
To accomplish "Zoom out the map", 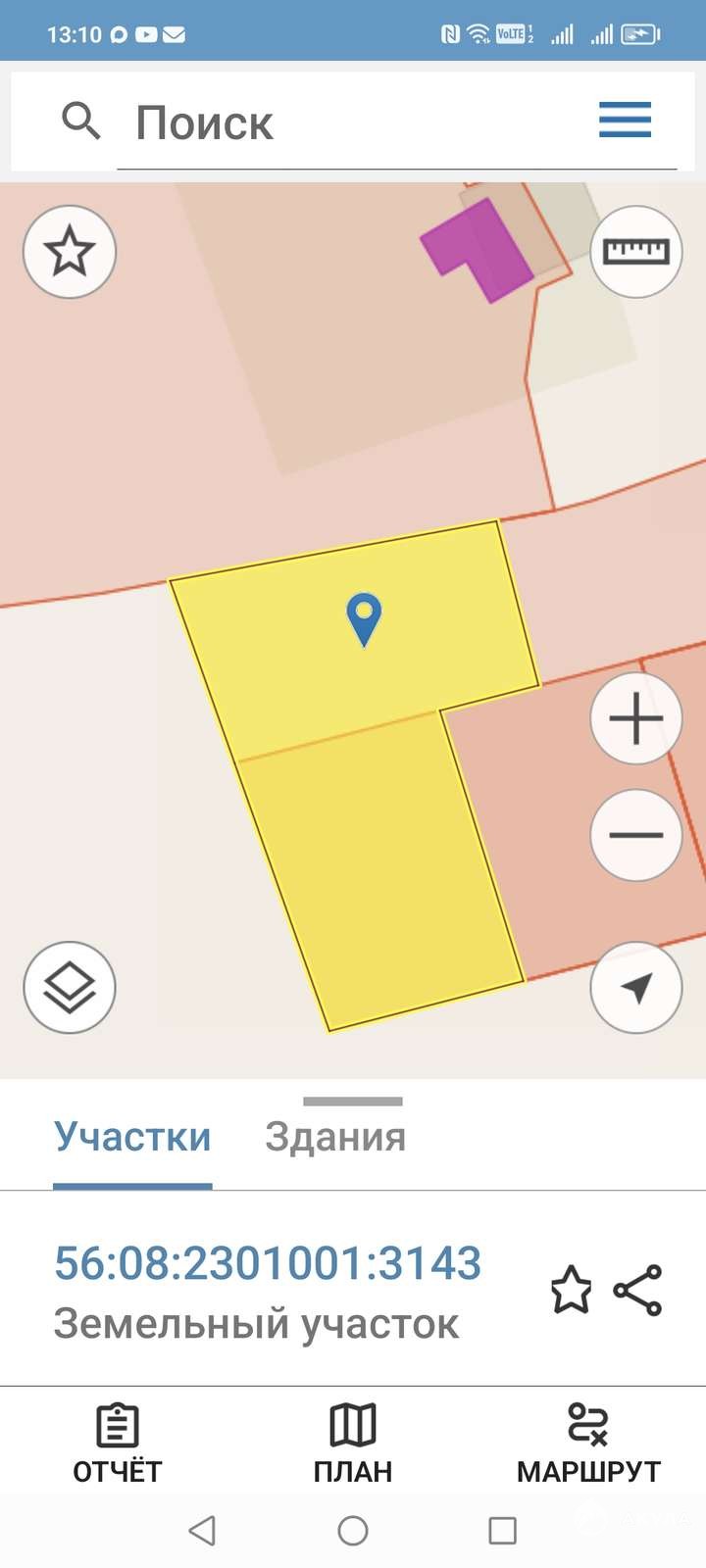I will 636,835.
